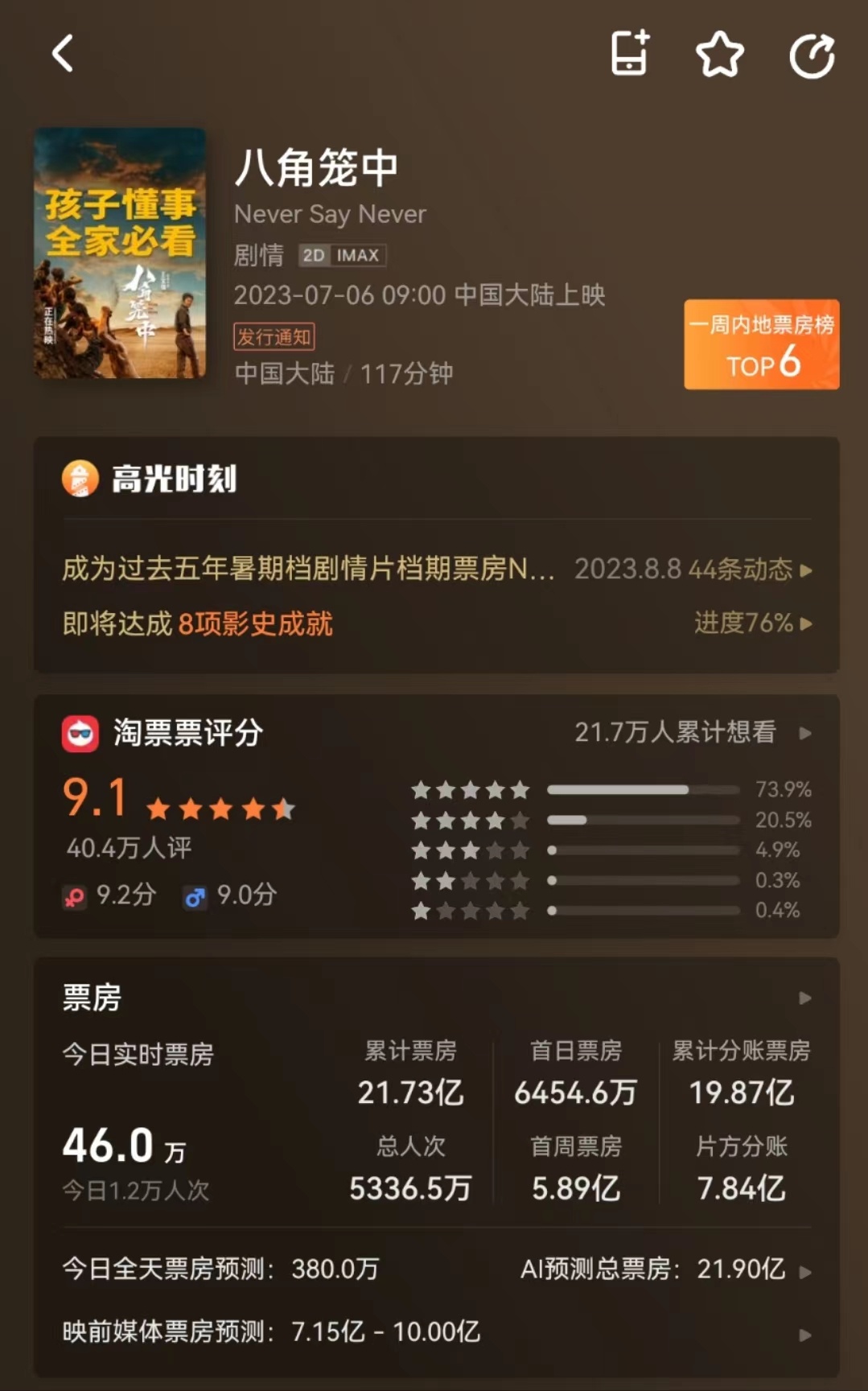Open the 八角笼中 movie poster
The height and width of the screenshot is (1391, 868).
pyautogui.click(x=120, y=253)
